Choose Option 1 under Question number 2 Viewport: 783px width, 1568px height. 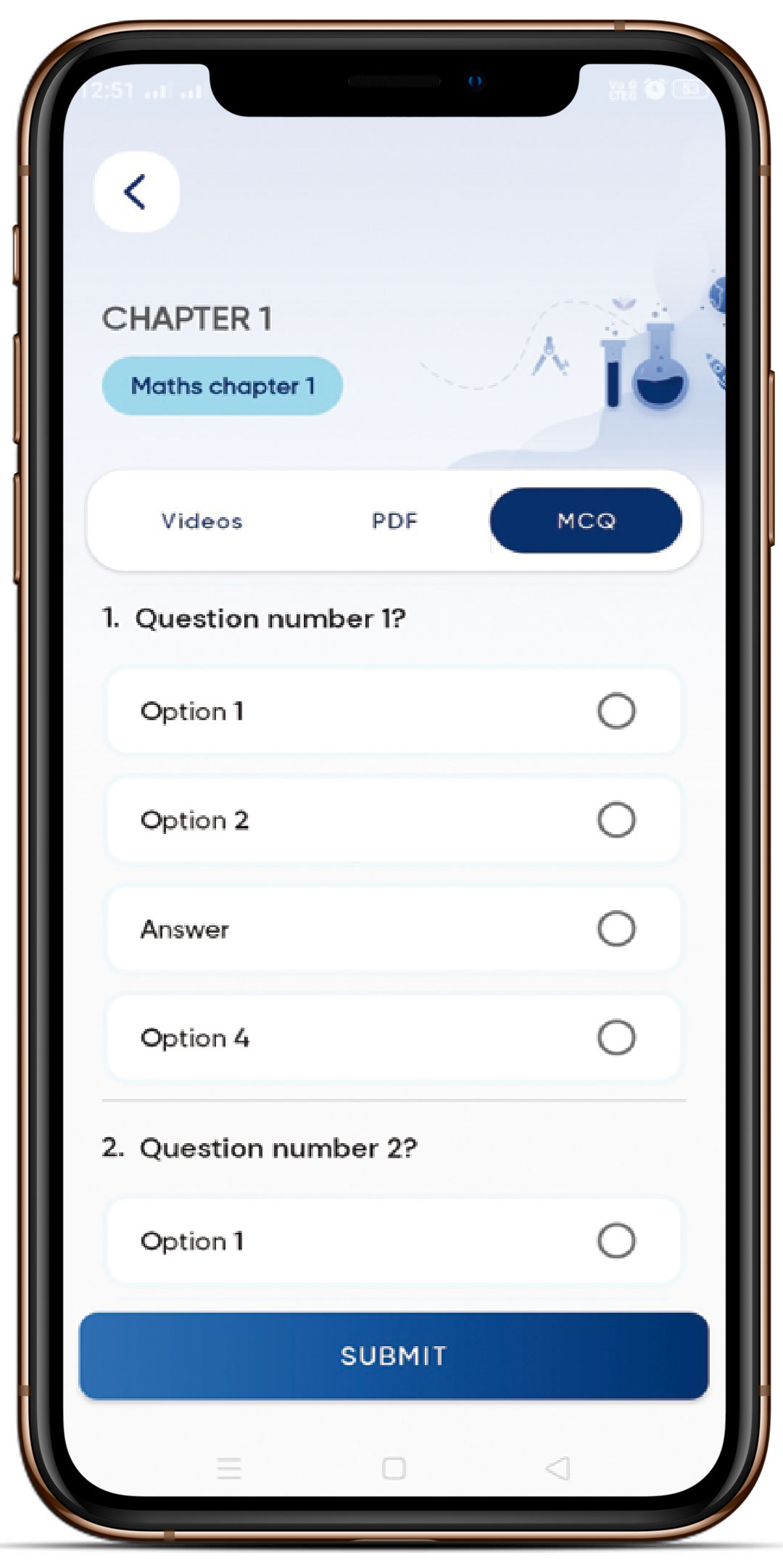[616, 1240]
